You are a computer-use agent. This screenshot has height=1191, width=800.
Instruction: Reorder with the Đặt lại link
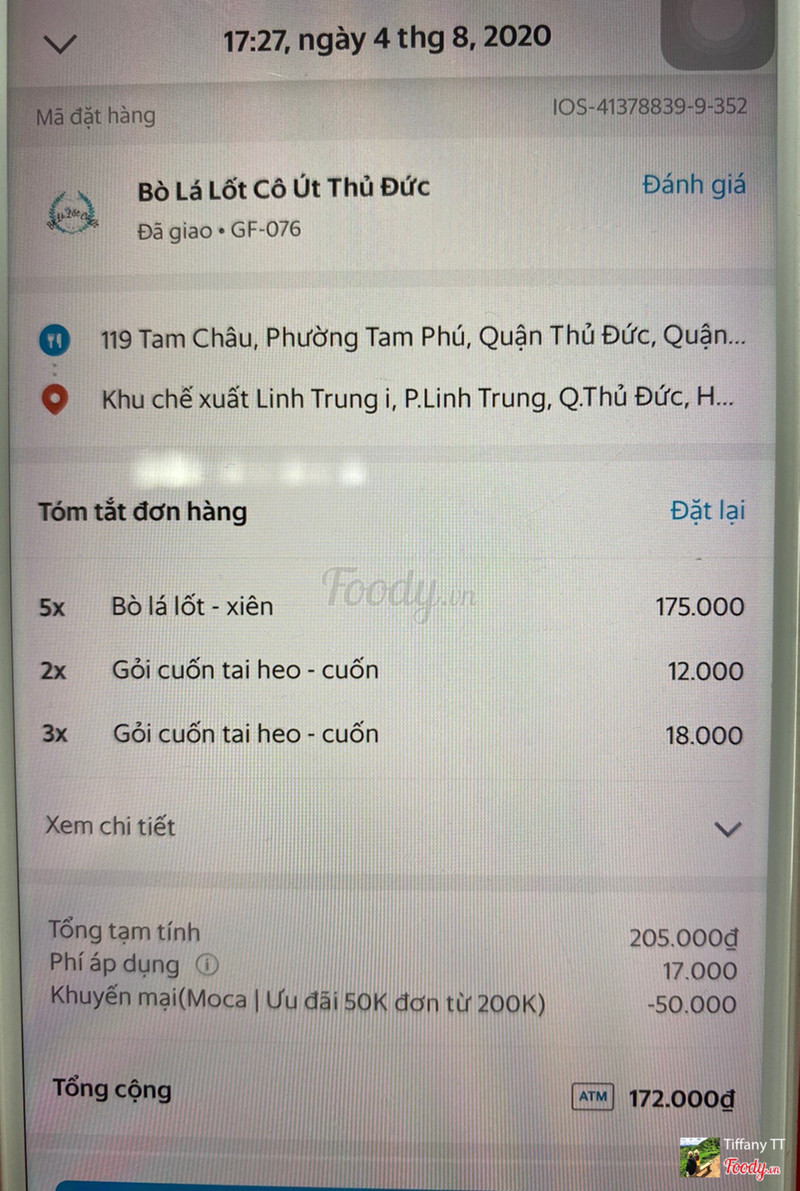707,510
